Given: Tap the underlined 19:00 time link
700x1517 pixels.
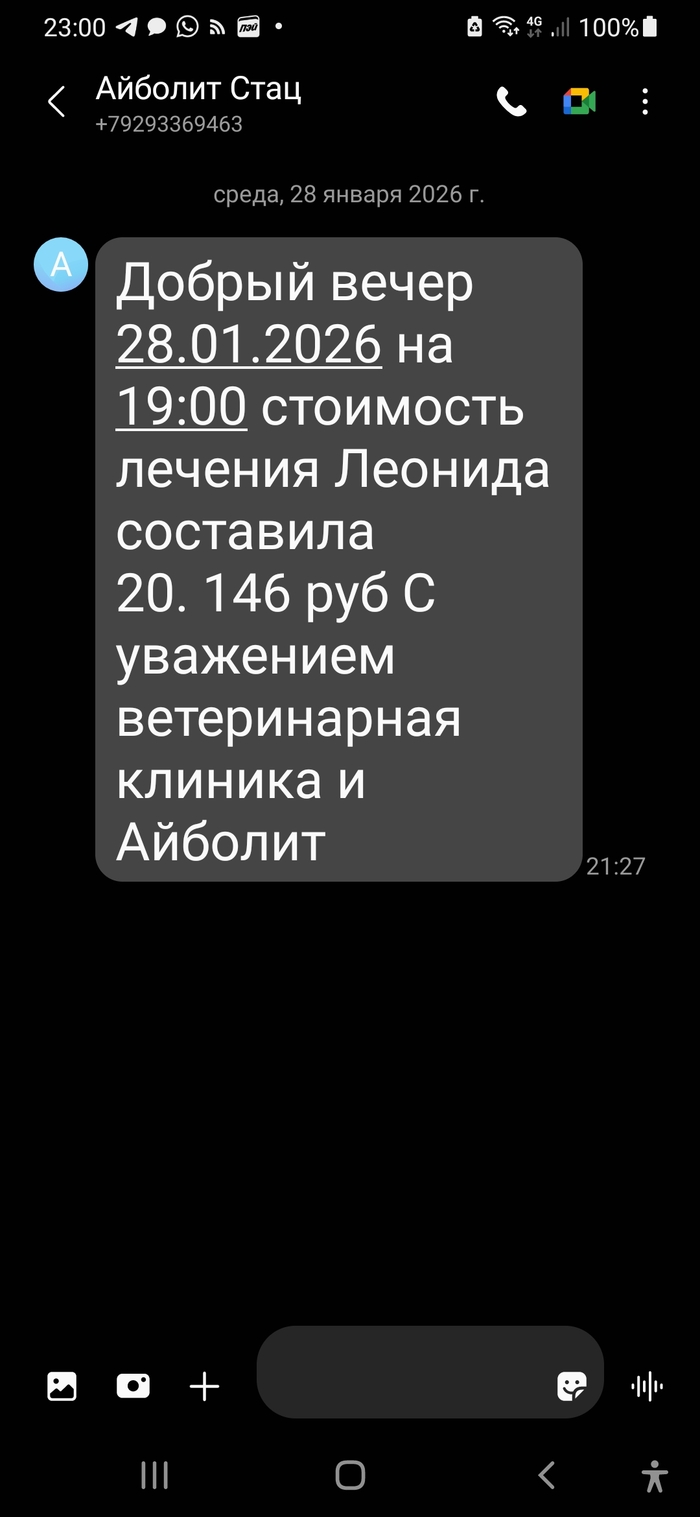Looking at the screenshot, I should click(x=181, y=408).
